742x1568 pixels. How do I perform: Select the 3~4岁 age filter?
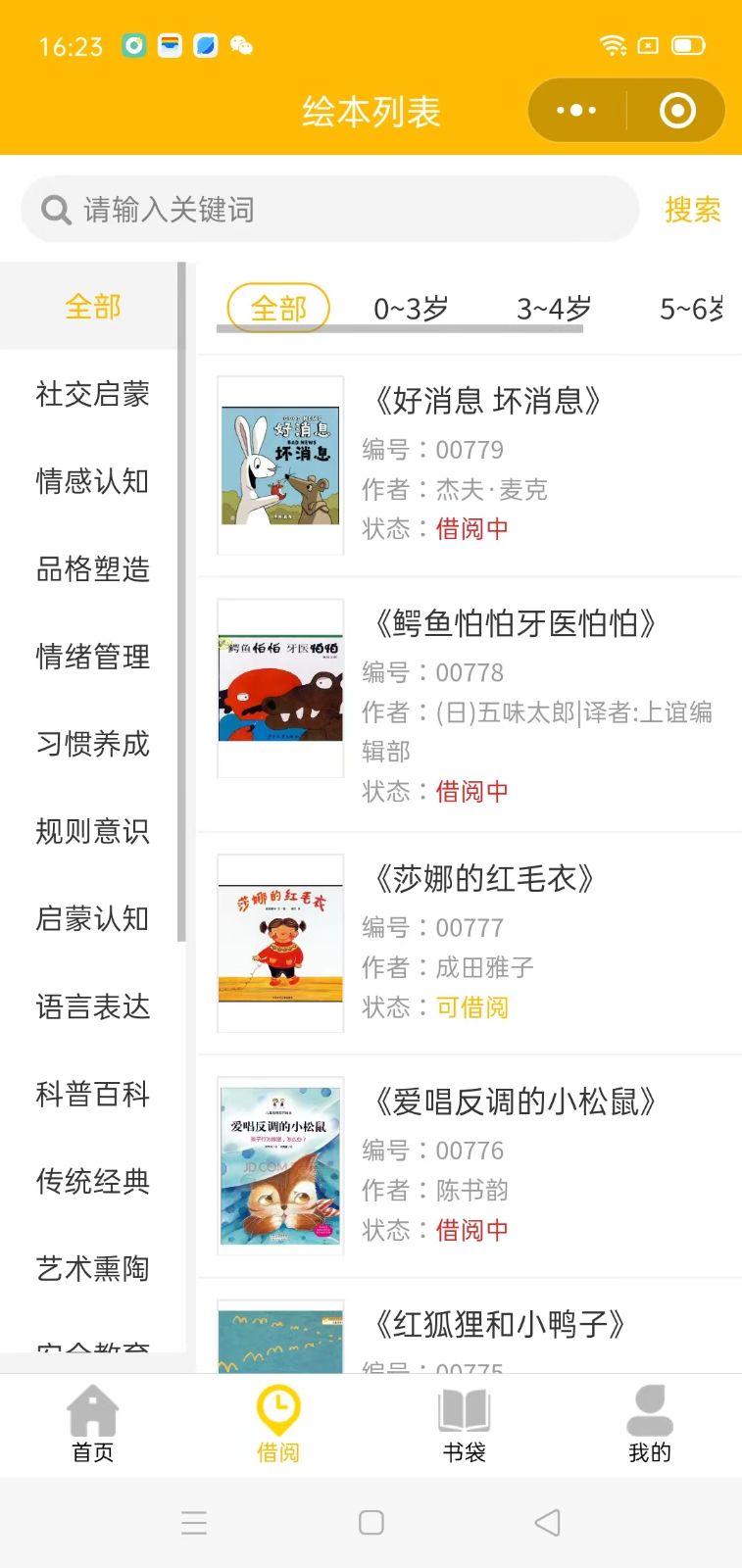click(554, 309)
